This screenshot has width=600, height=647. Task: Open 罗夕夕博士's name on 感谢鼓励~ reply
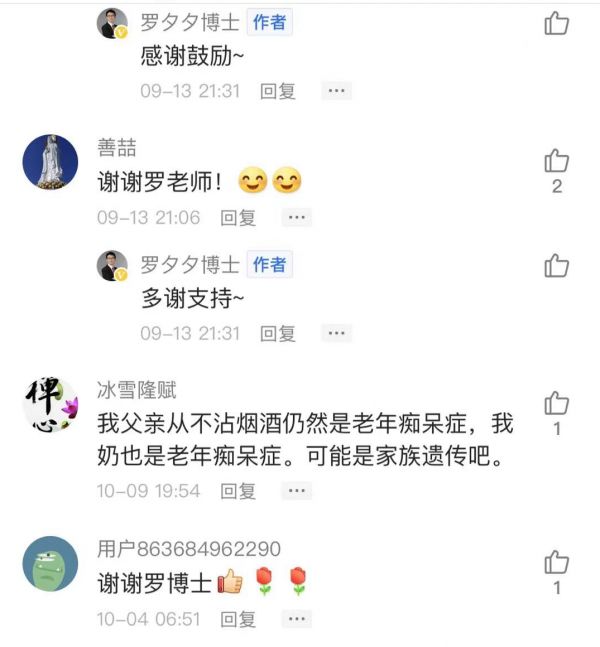[x=190, y=22]
